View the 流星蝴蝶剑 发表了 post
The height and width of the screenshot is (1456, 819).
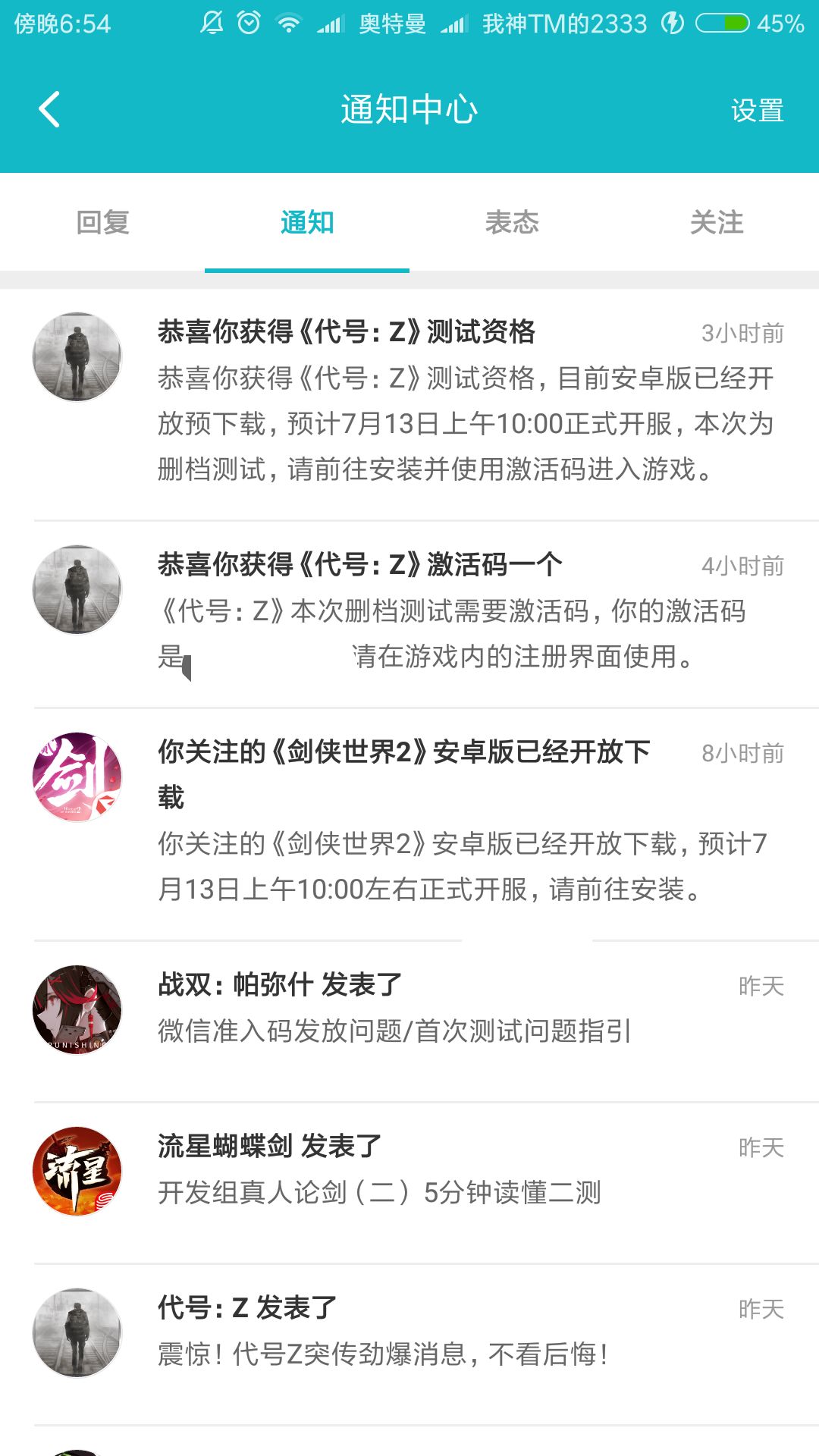coord(409,1183)
